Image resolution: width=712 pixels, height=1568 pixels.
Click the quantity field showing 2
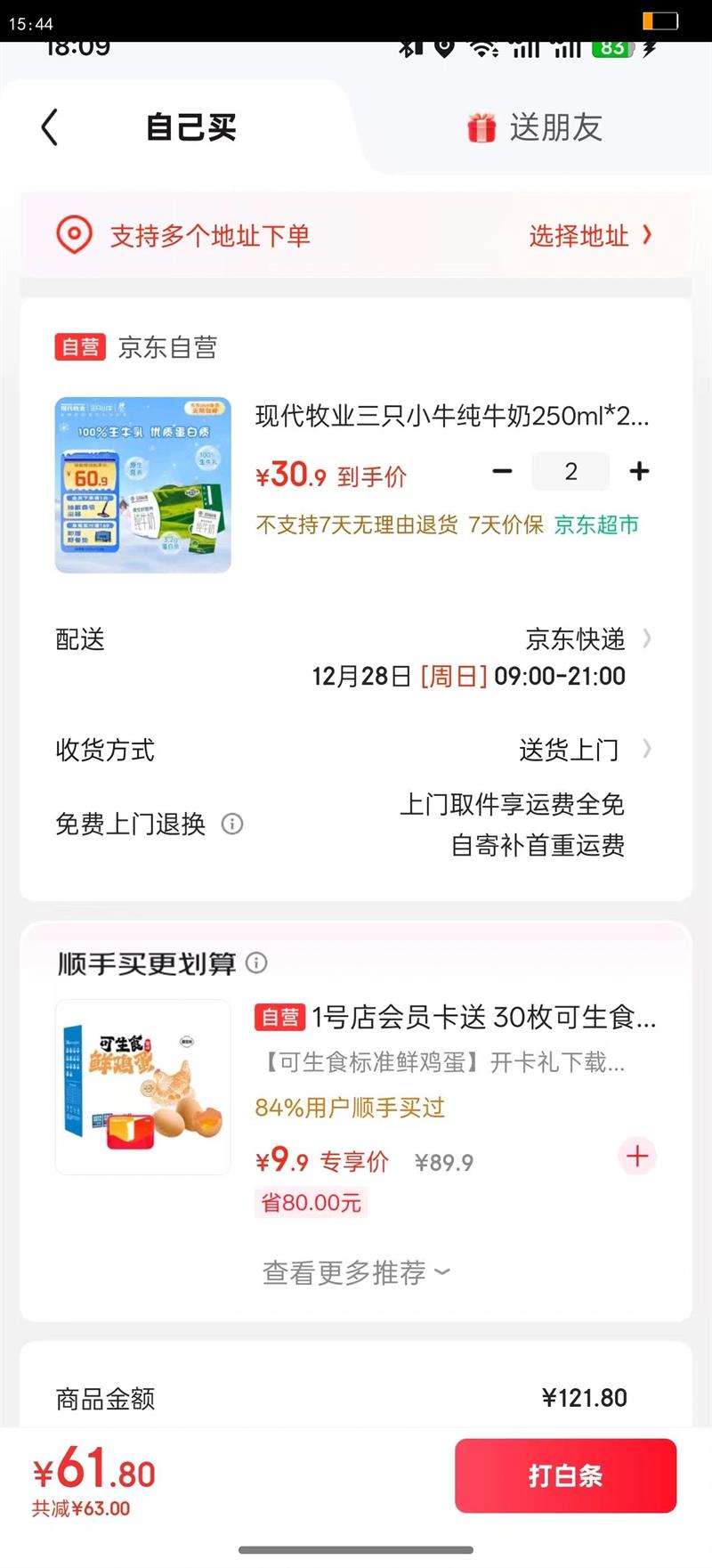pos(570,471)
